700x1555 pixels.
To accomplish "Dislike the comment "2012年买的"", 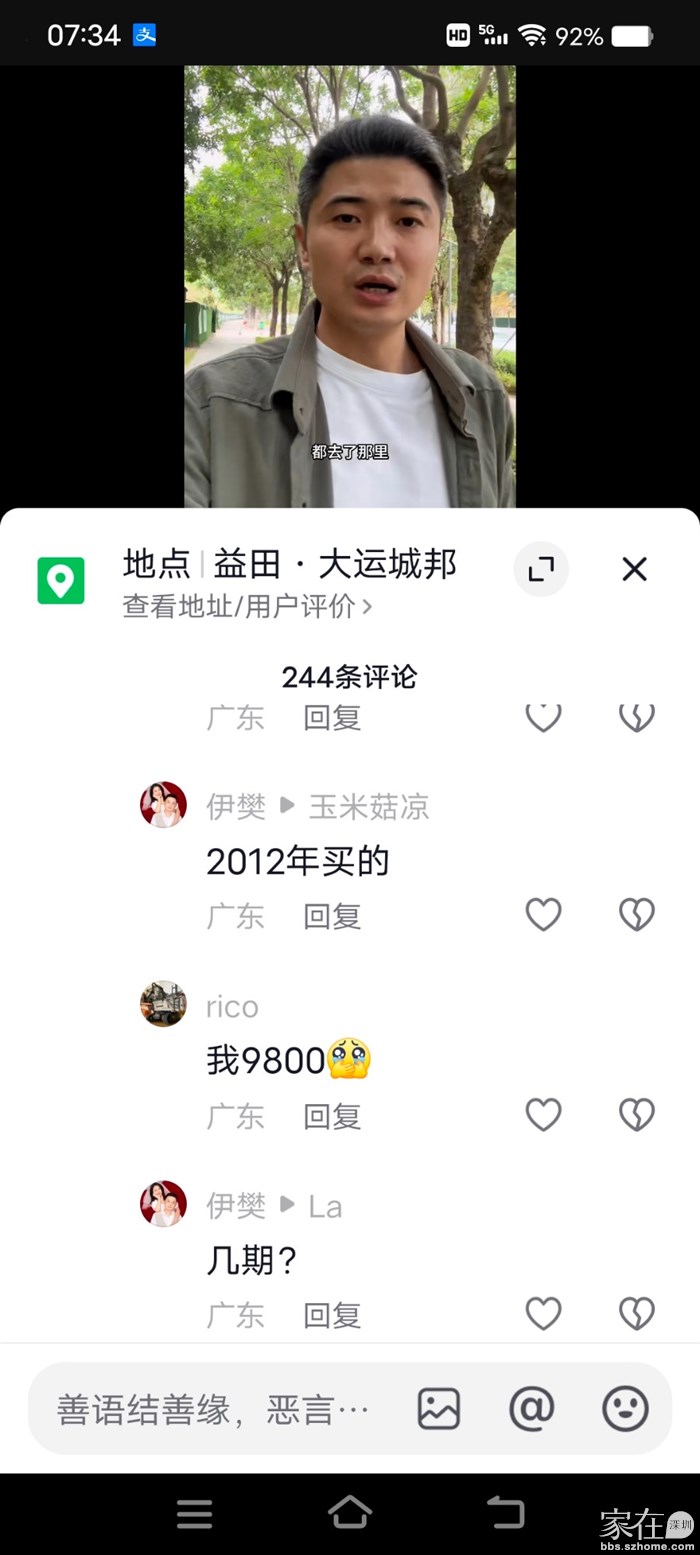I will (x=636, y=914).
